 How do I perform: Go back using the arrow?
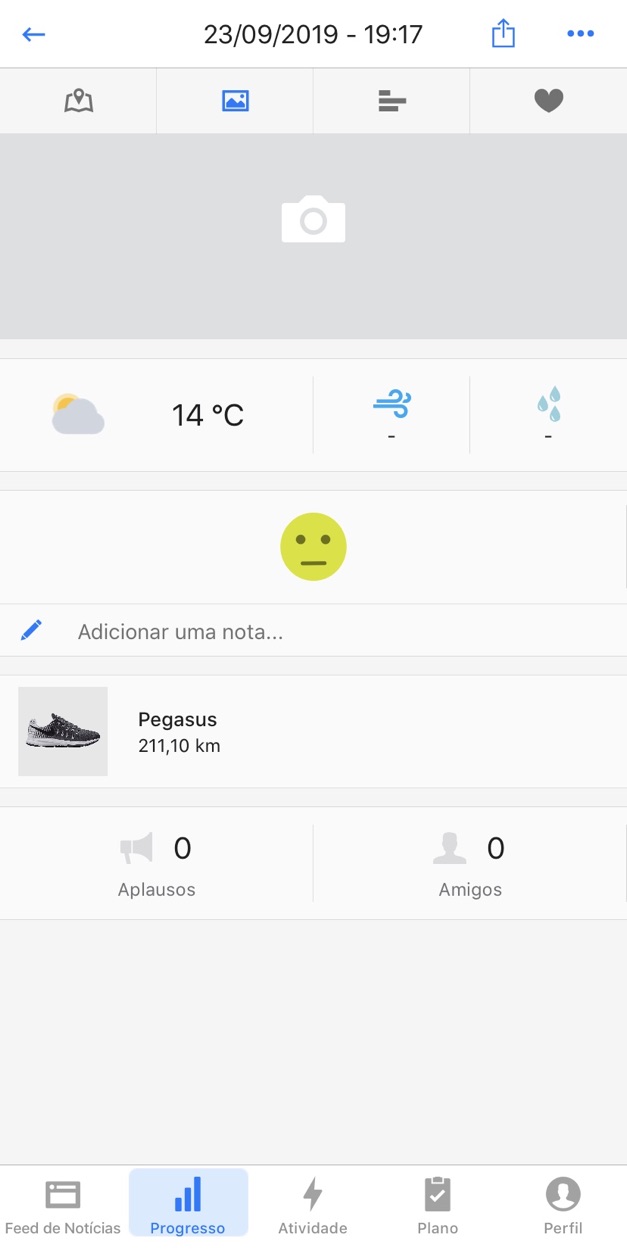(34, 34)
